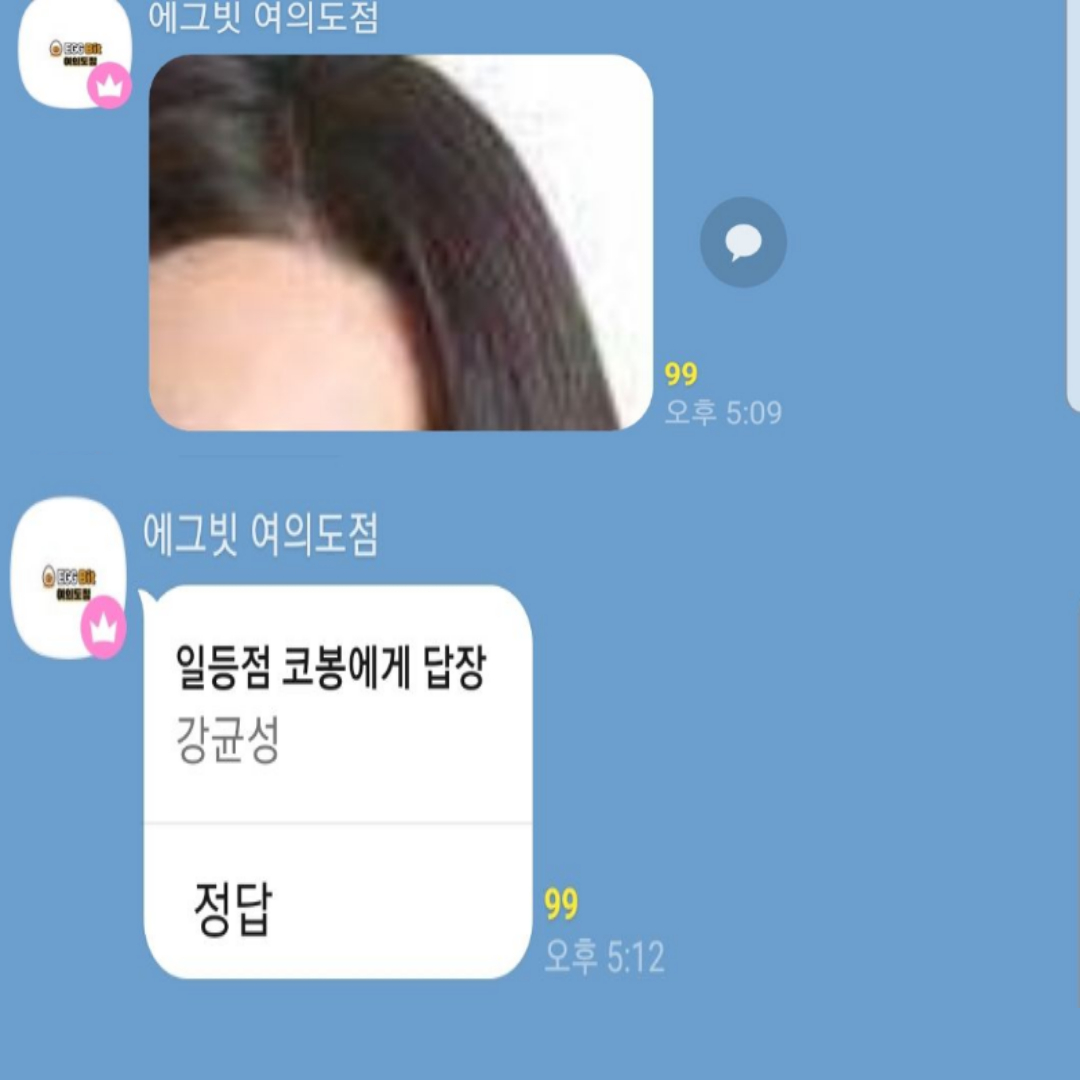Open the shared hair photo
The width and height of the screenshot is (1080, 1080).
(400, 242)
